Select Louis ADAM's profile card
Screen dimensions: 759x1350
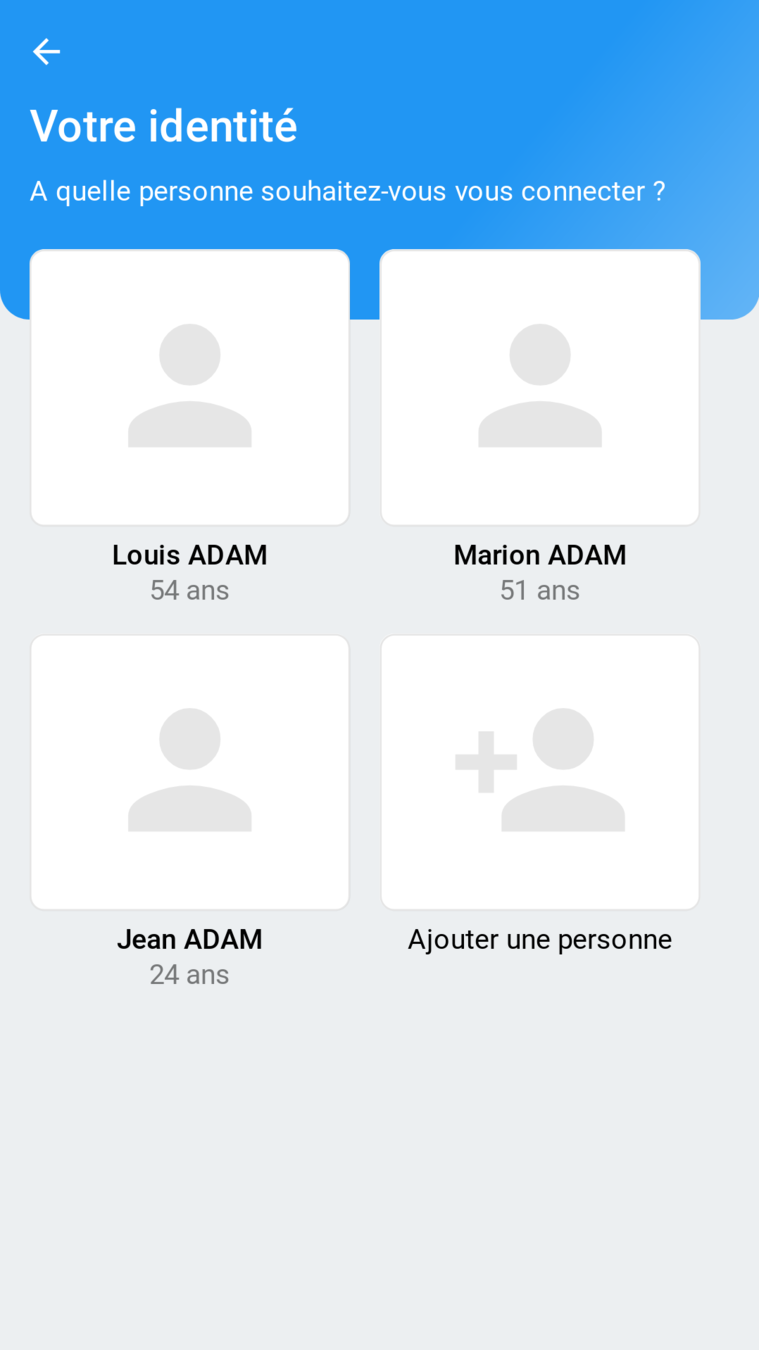tap(190, 387)
